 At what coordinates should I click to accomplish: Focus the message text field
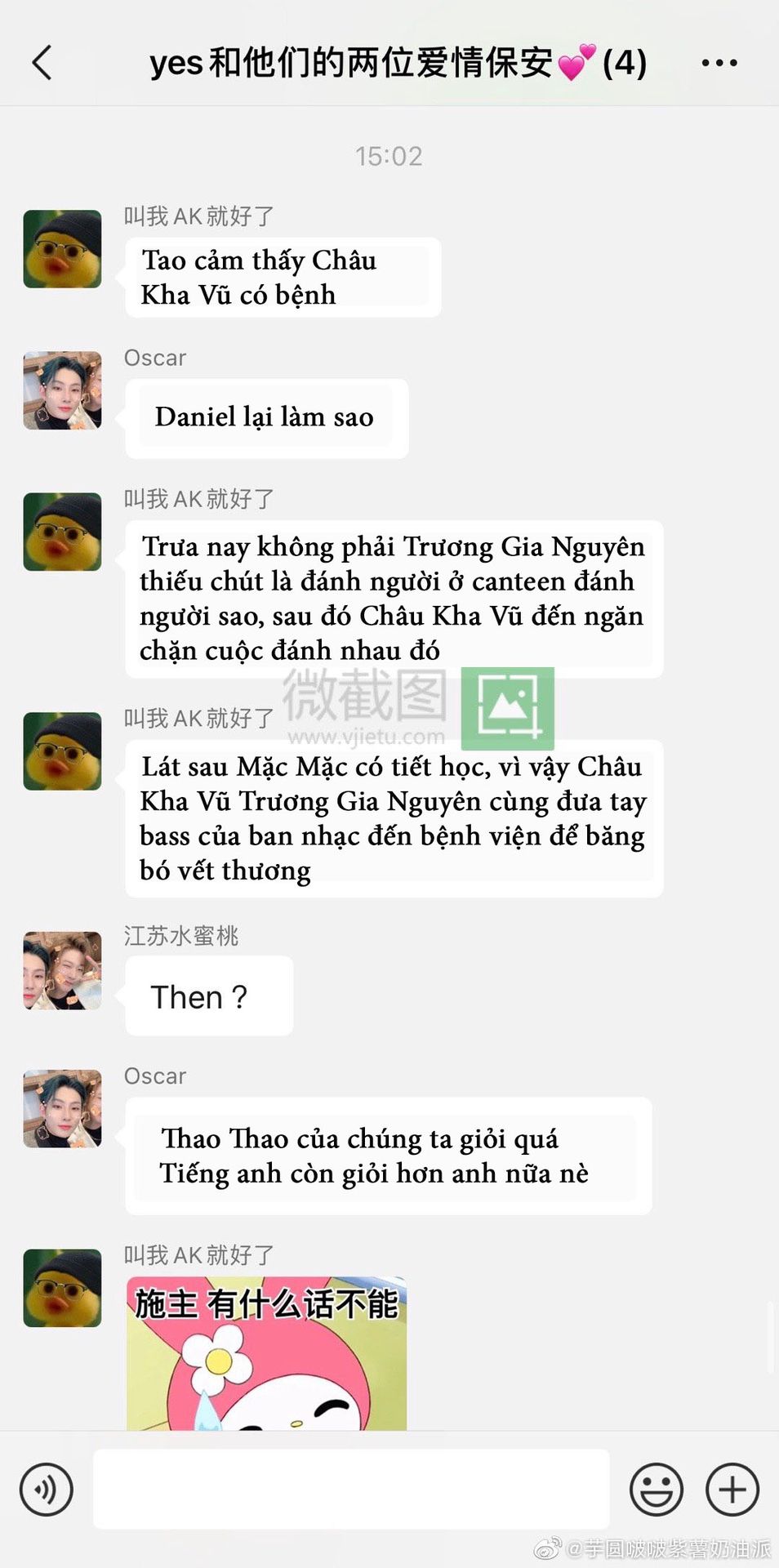point(351,1489)
